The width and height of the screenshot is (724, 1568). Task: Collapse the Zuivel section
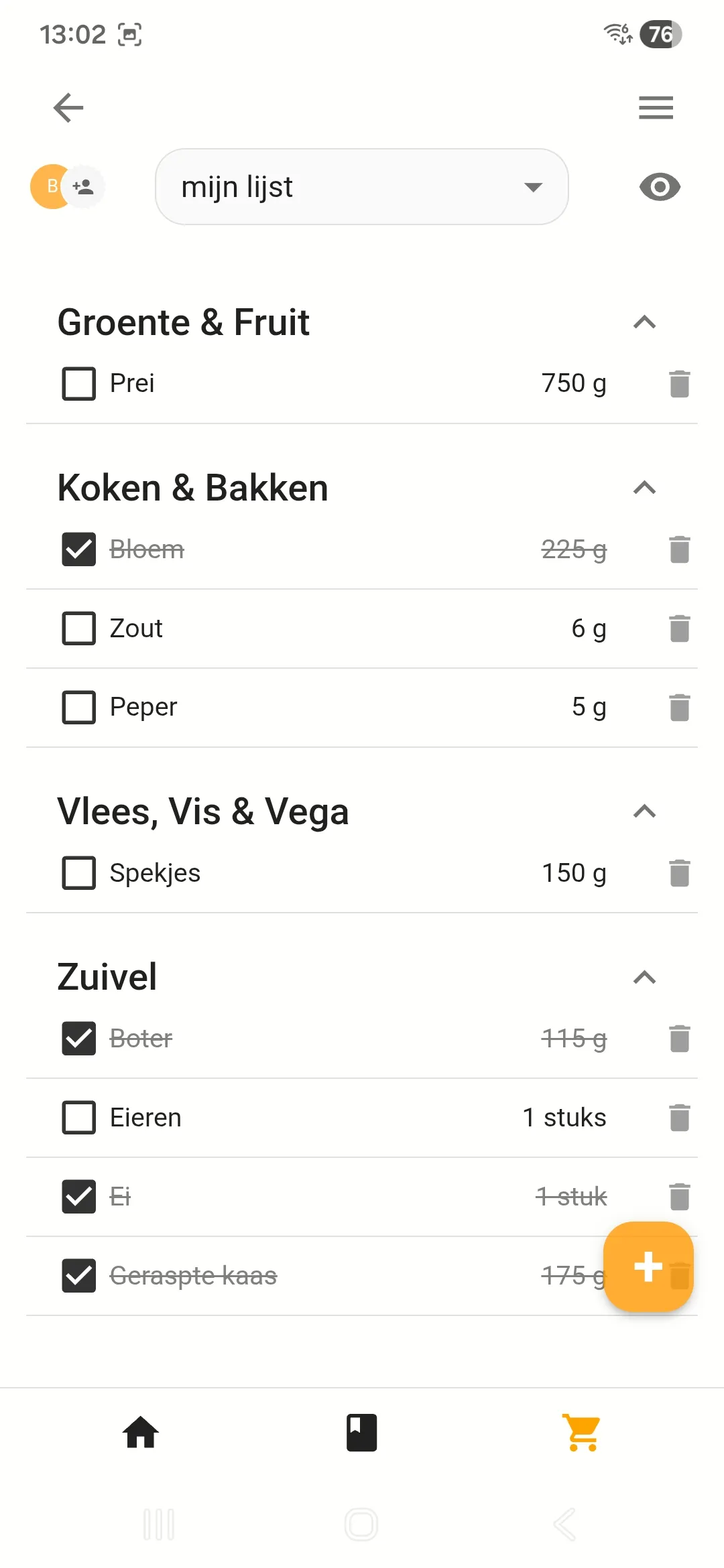[x=644, y=978]
